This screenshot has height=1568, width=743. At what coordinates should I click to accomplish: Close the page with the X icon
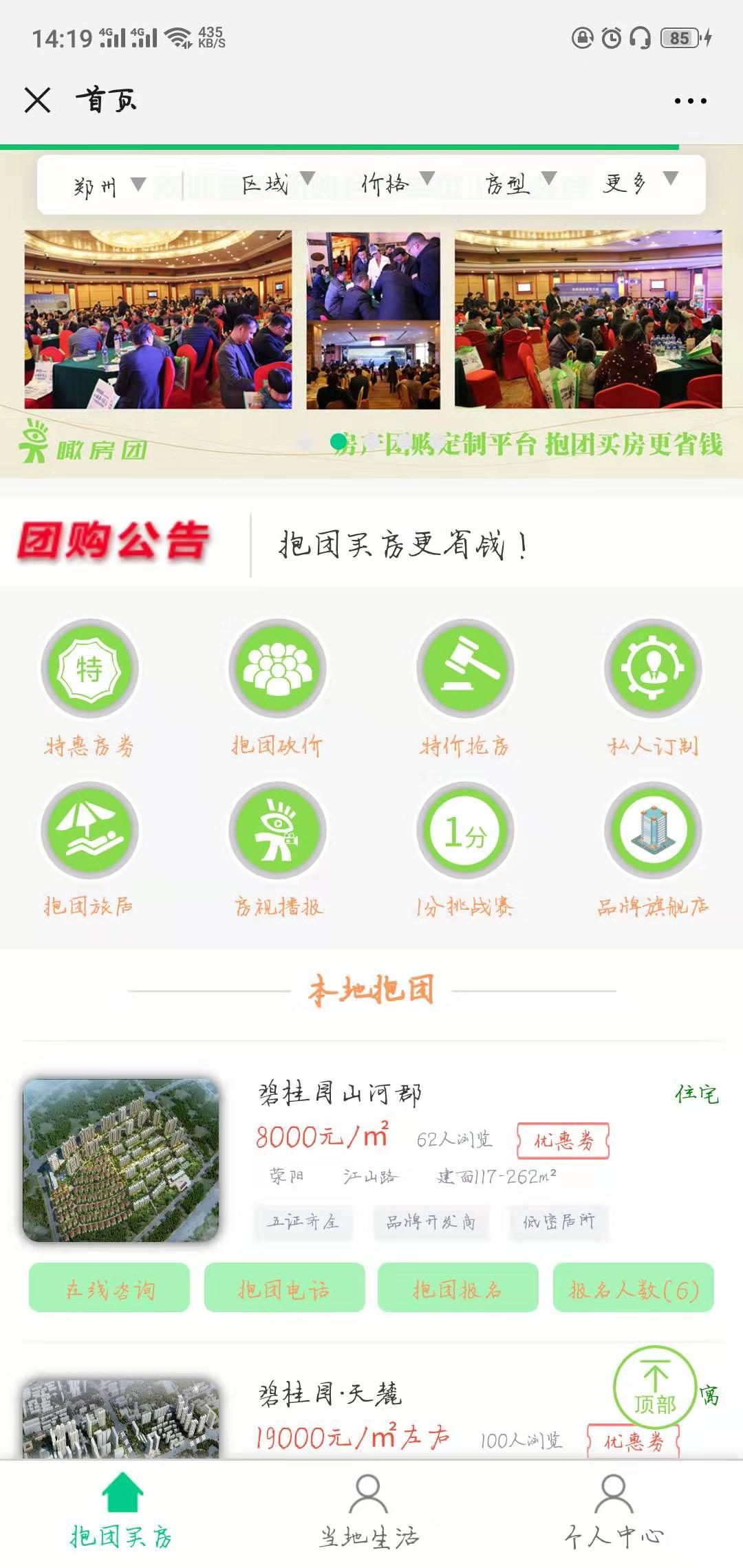(x=38, y=100)
